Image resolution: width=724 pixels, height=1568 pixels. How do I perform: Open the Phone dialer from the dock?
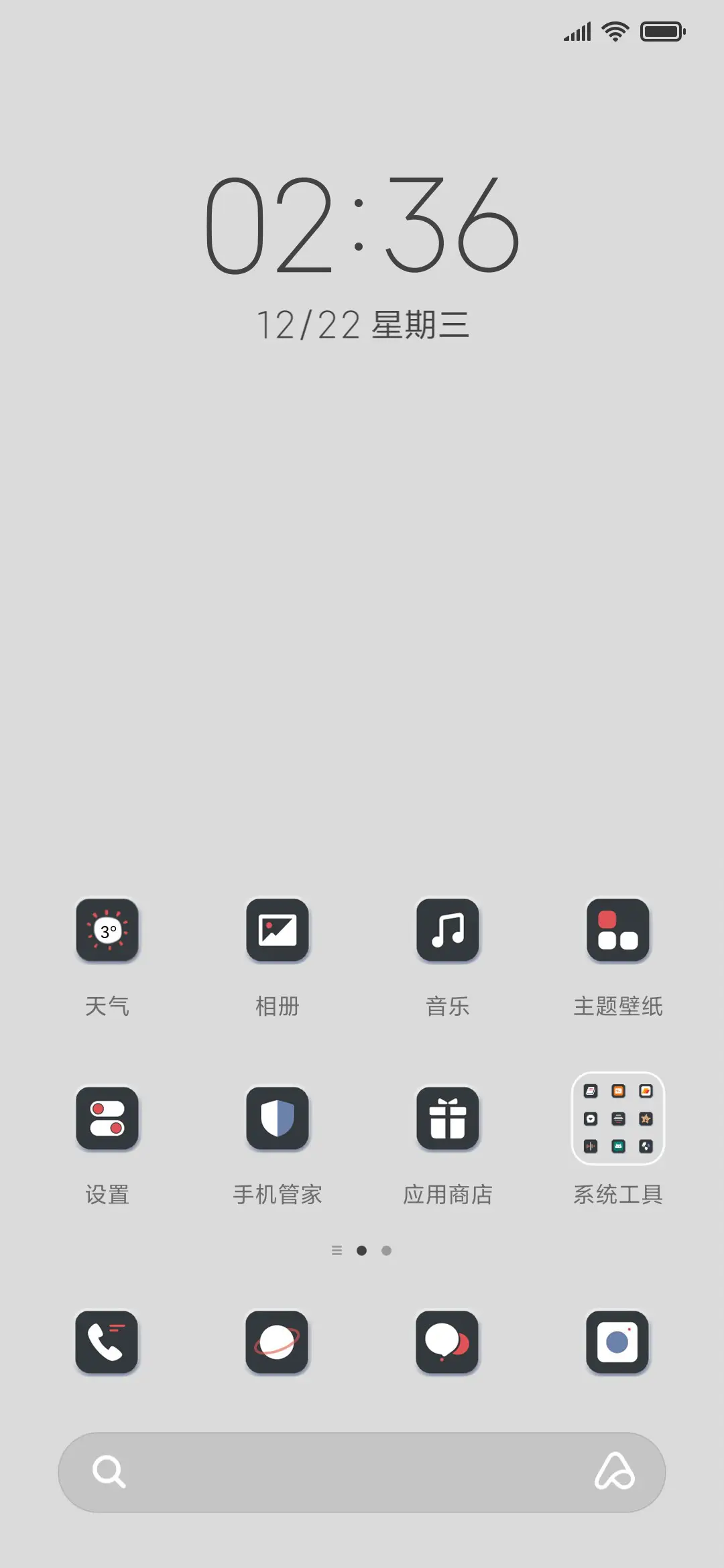[107, 1344]
